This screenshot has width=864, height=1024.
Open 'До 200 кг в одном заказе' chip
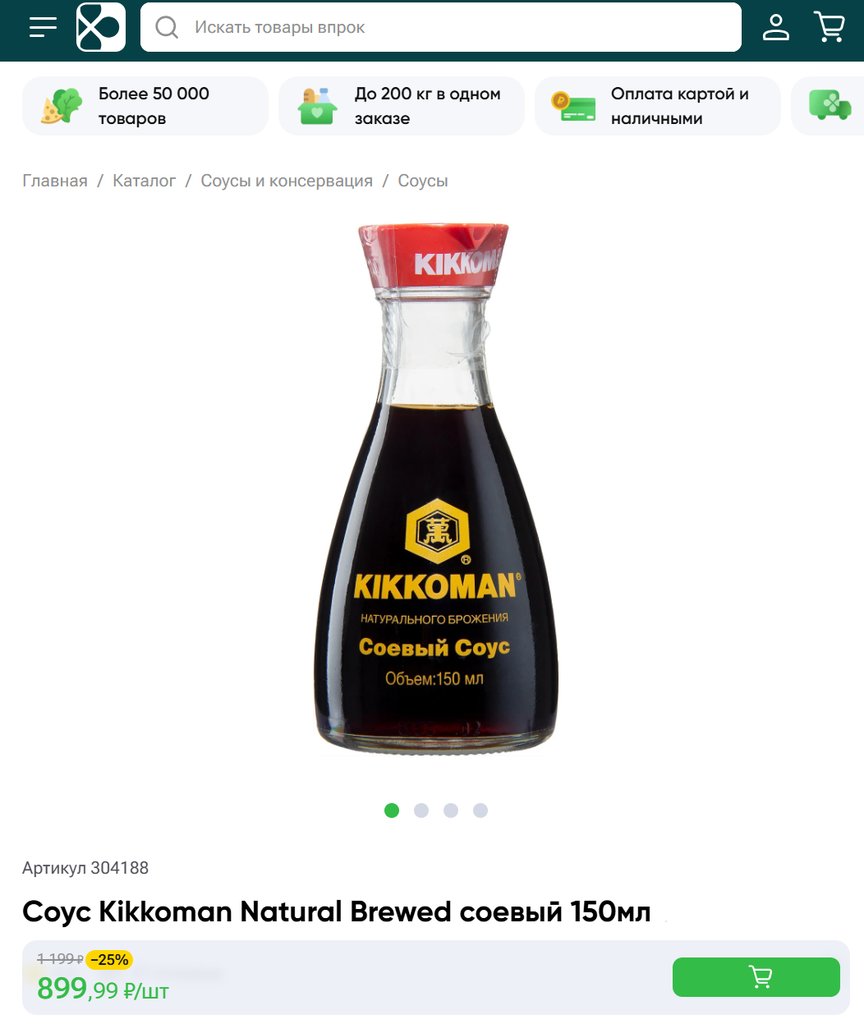tap(401, 106)
